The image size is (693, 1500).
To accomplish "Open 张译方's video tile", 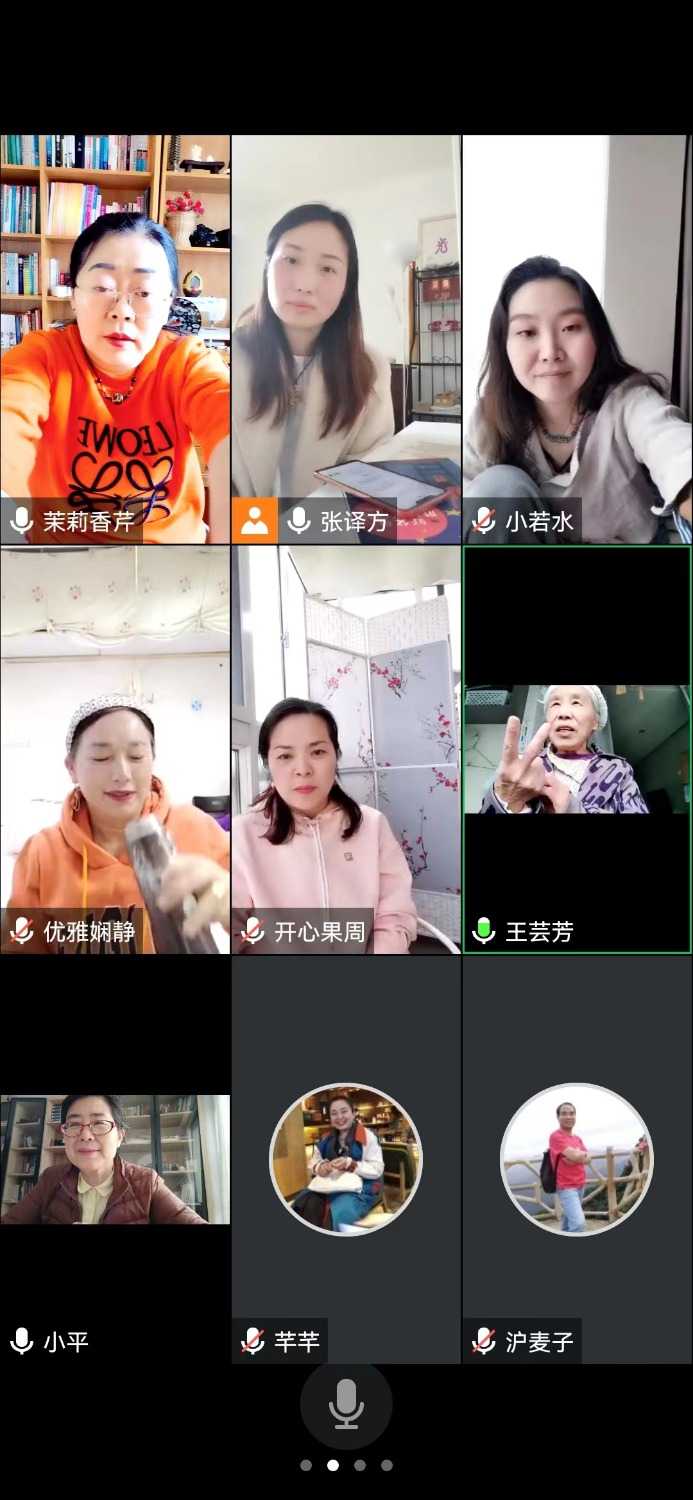I will (x=346, y=339).
